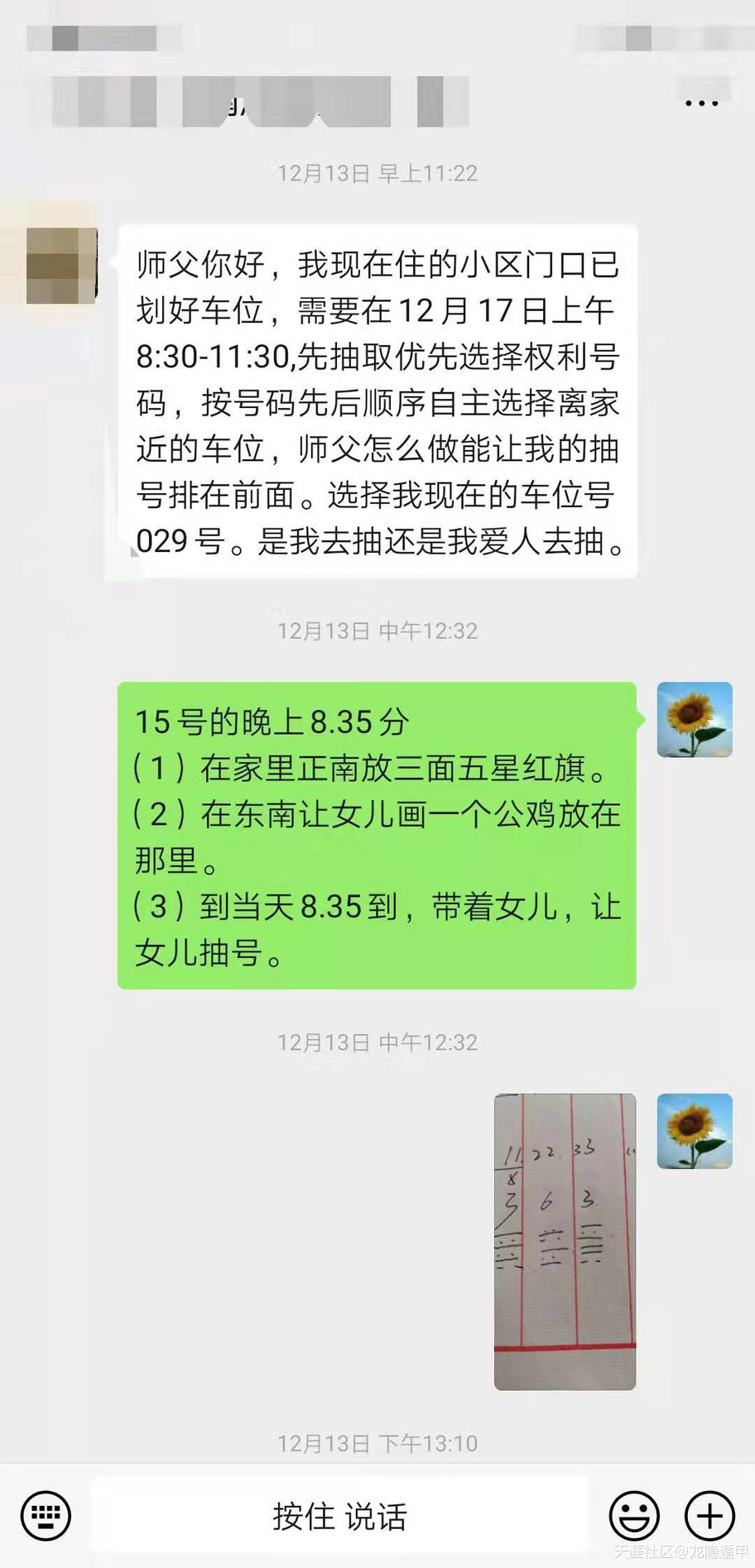Image resolution: width=755 pixels, height=1568 pixels.
Task: Open sunflower avatar beside the green message
Action: (694, 719)
